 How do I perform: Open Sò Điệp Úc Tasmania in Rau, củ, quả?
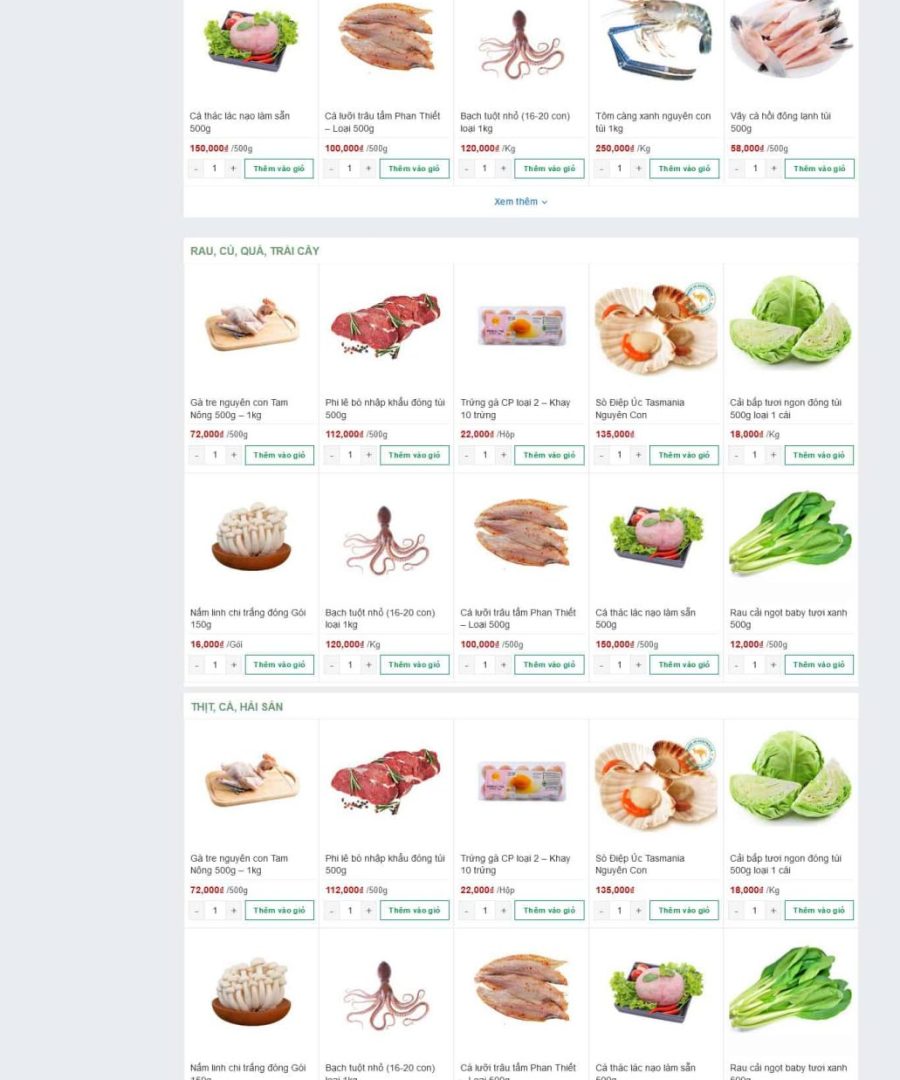tap(639, 408)
